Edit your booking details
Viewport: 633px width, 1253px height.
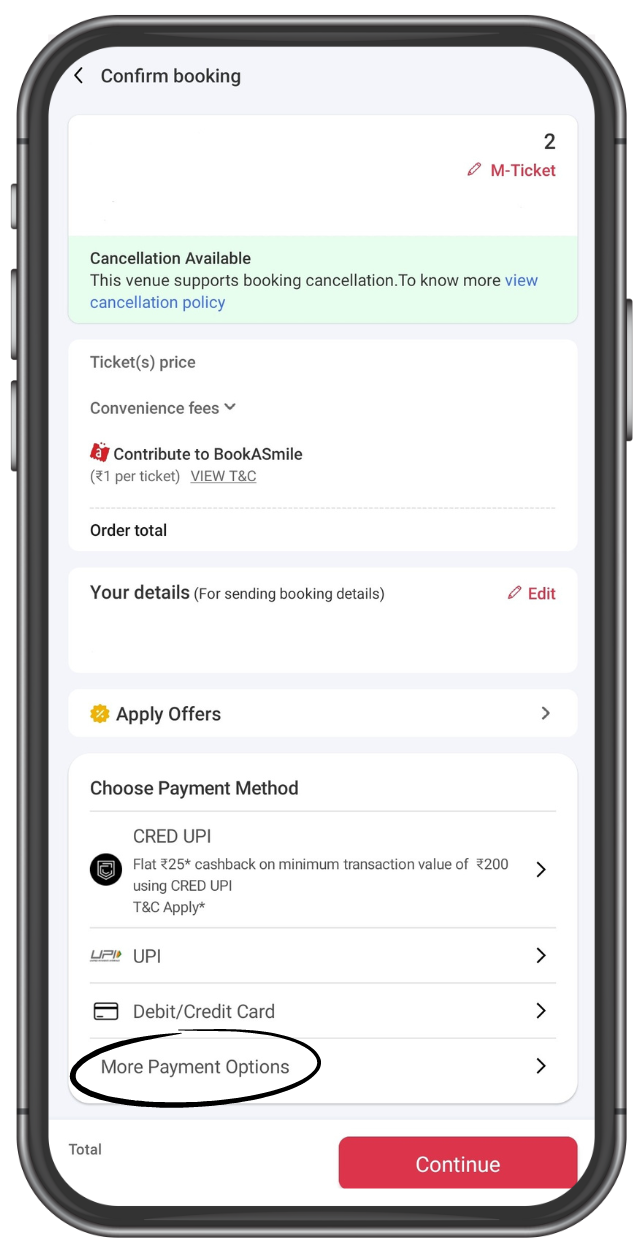point(531,593)
